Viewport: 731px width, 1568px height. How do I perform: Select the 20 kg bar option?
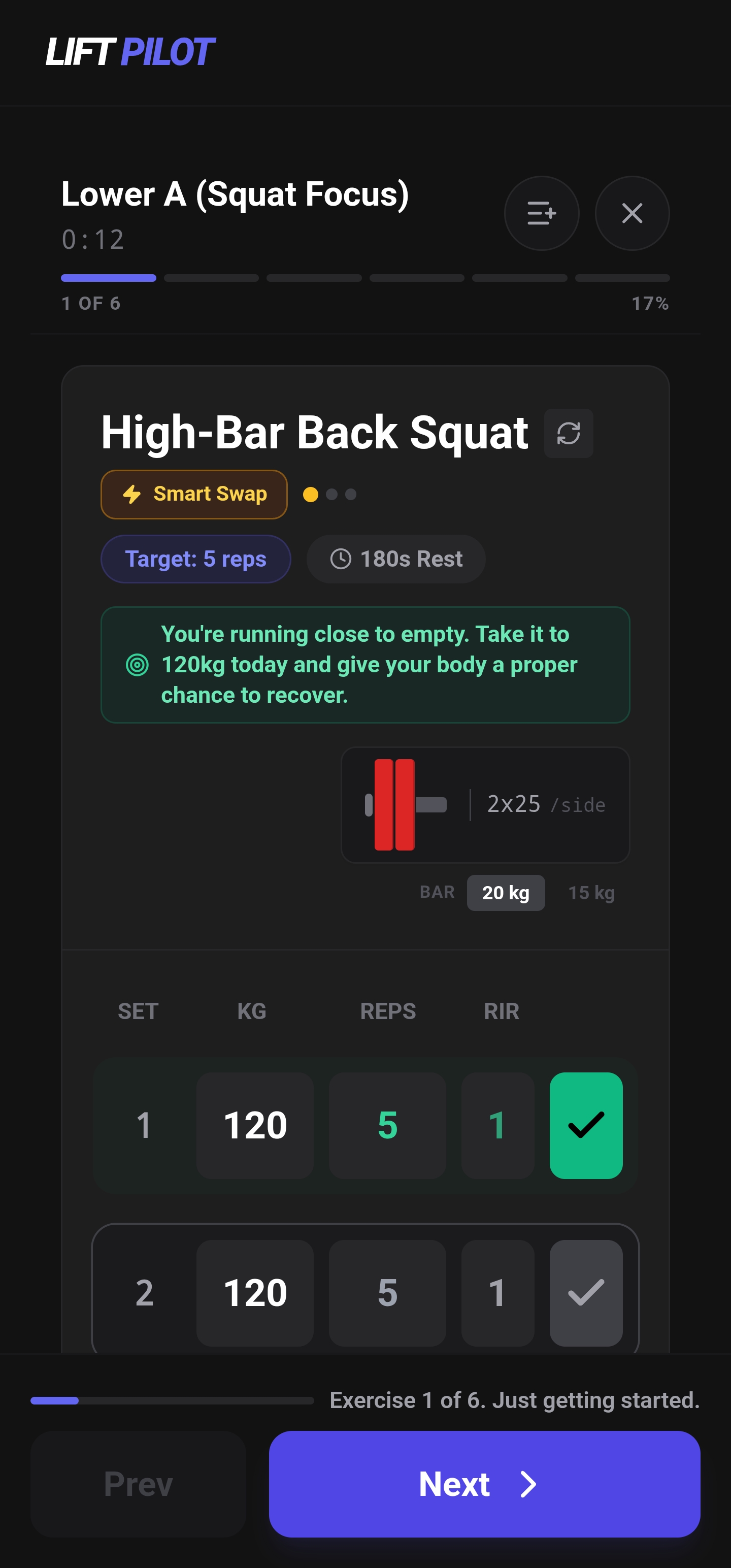[x=505, y=892]
